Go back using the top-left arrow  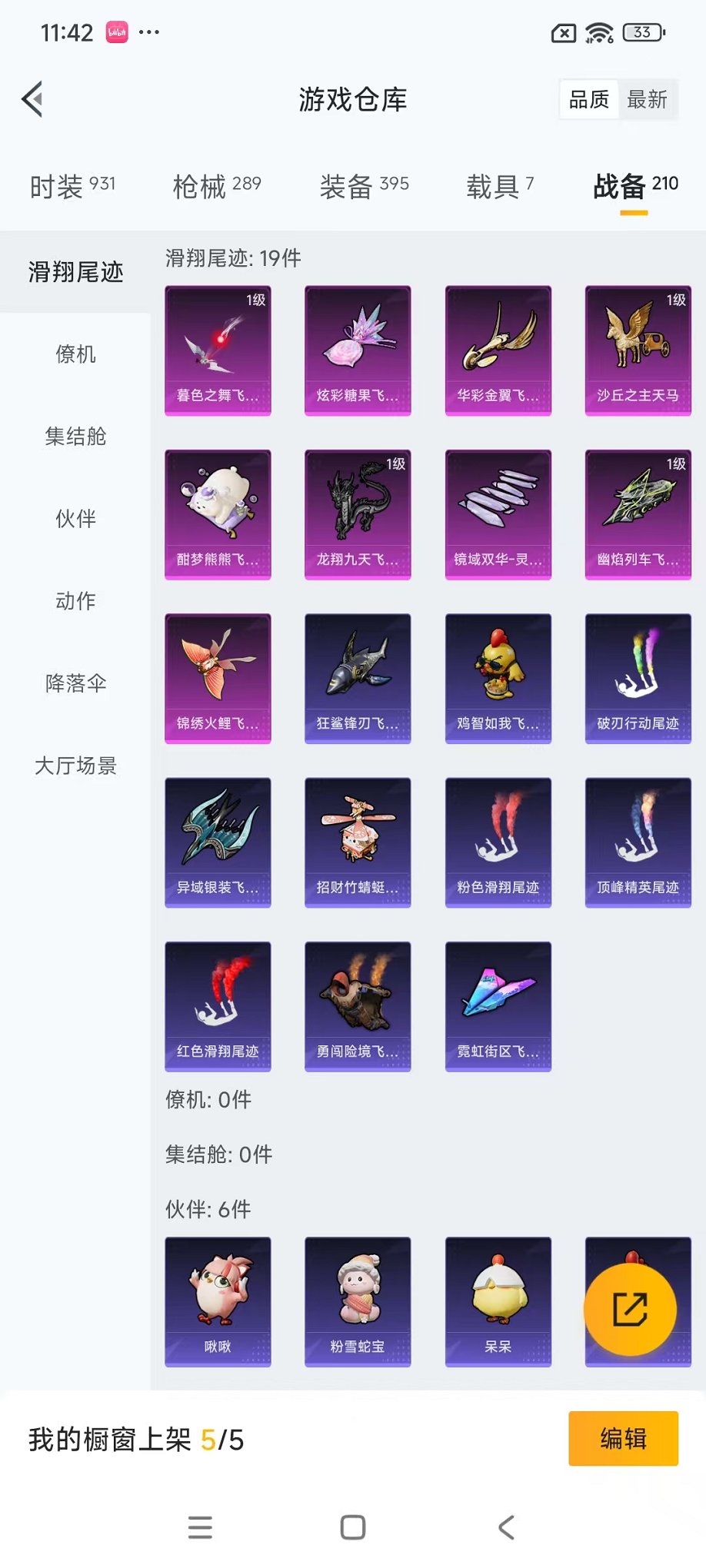[32, 99]
